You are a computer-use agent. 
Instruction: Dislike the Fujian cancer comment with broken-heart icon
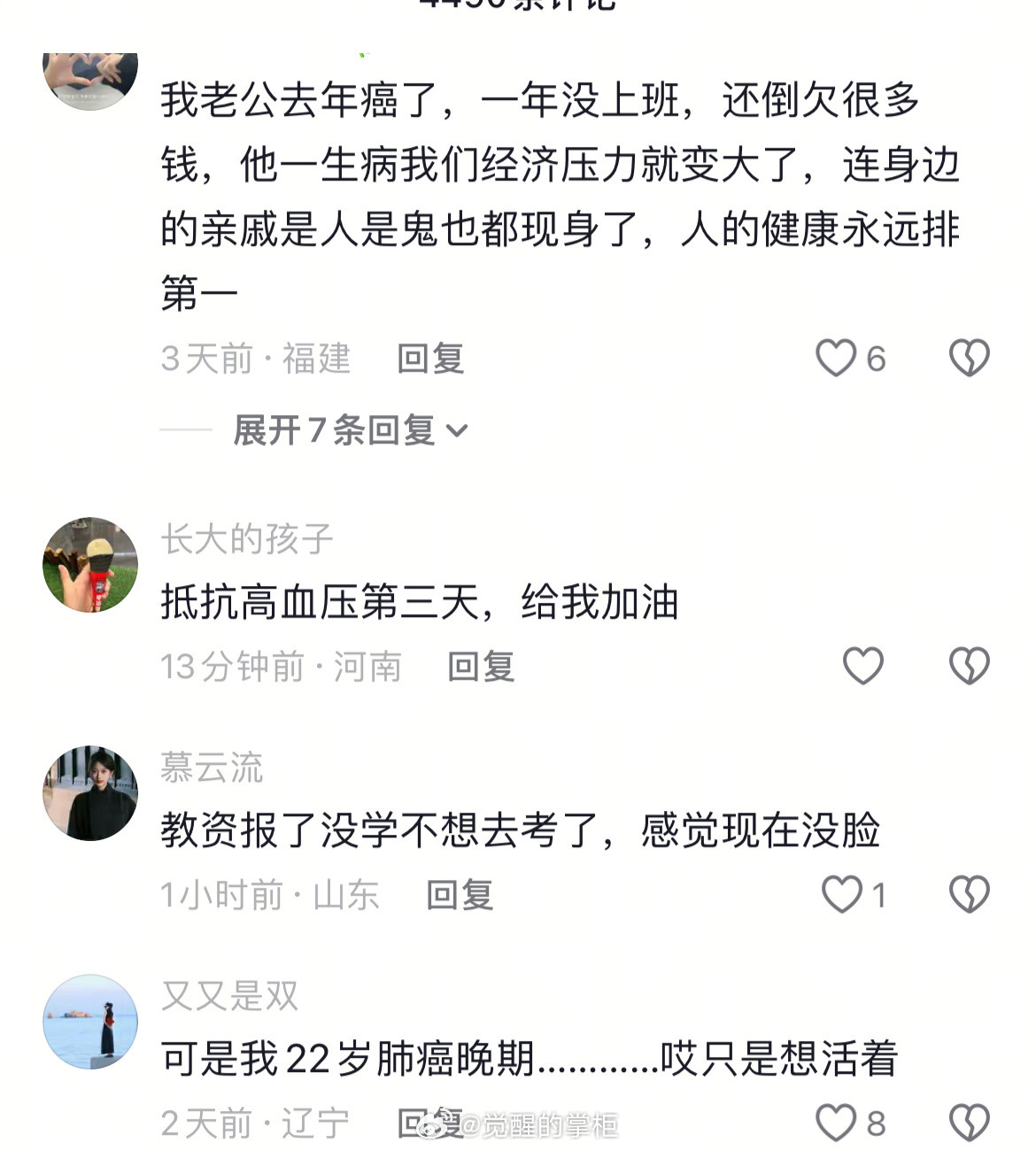(969, 359)
